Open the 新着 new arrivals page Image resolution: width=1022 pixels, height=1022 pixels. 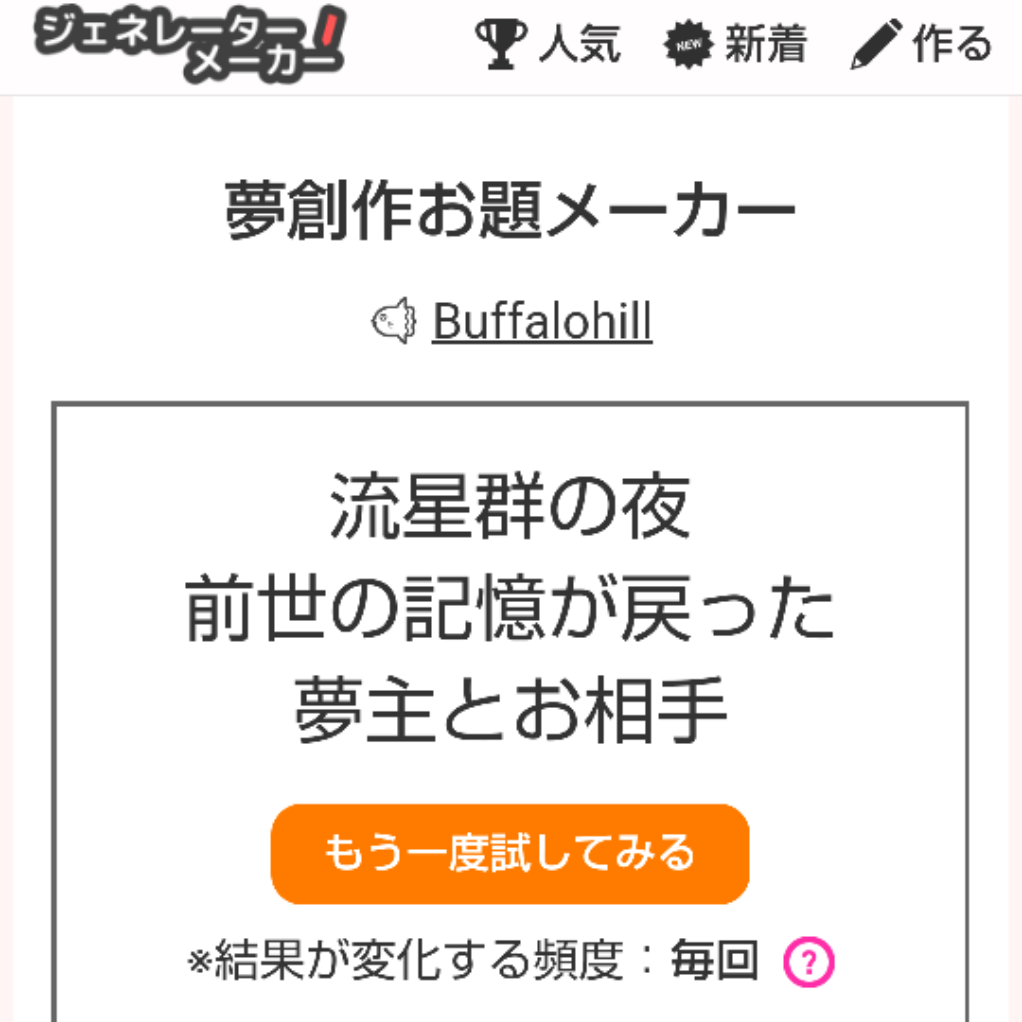(x=735, y=45)
